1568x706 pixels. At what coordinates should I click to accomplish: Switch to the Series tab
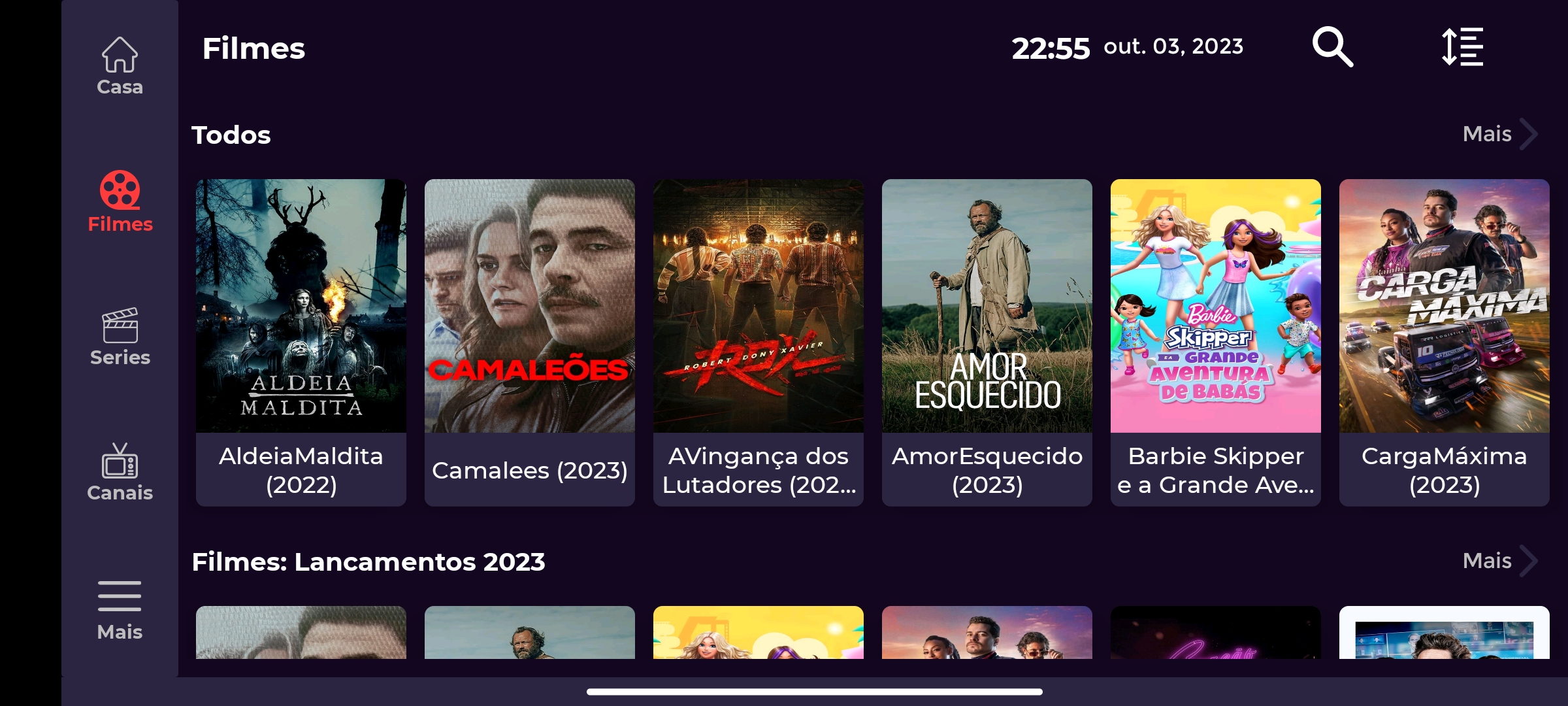tap(120, 337)
